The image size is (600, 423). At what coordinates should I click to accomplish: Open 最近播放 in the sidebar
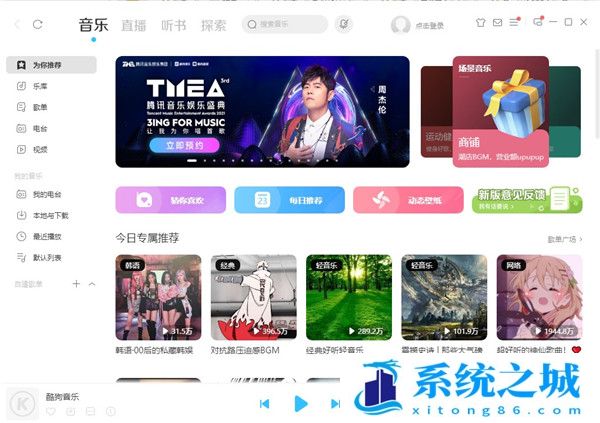[x=47, y=236]
